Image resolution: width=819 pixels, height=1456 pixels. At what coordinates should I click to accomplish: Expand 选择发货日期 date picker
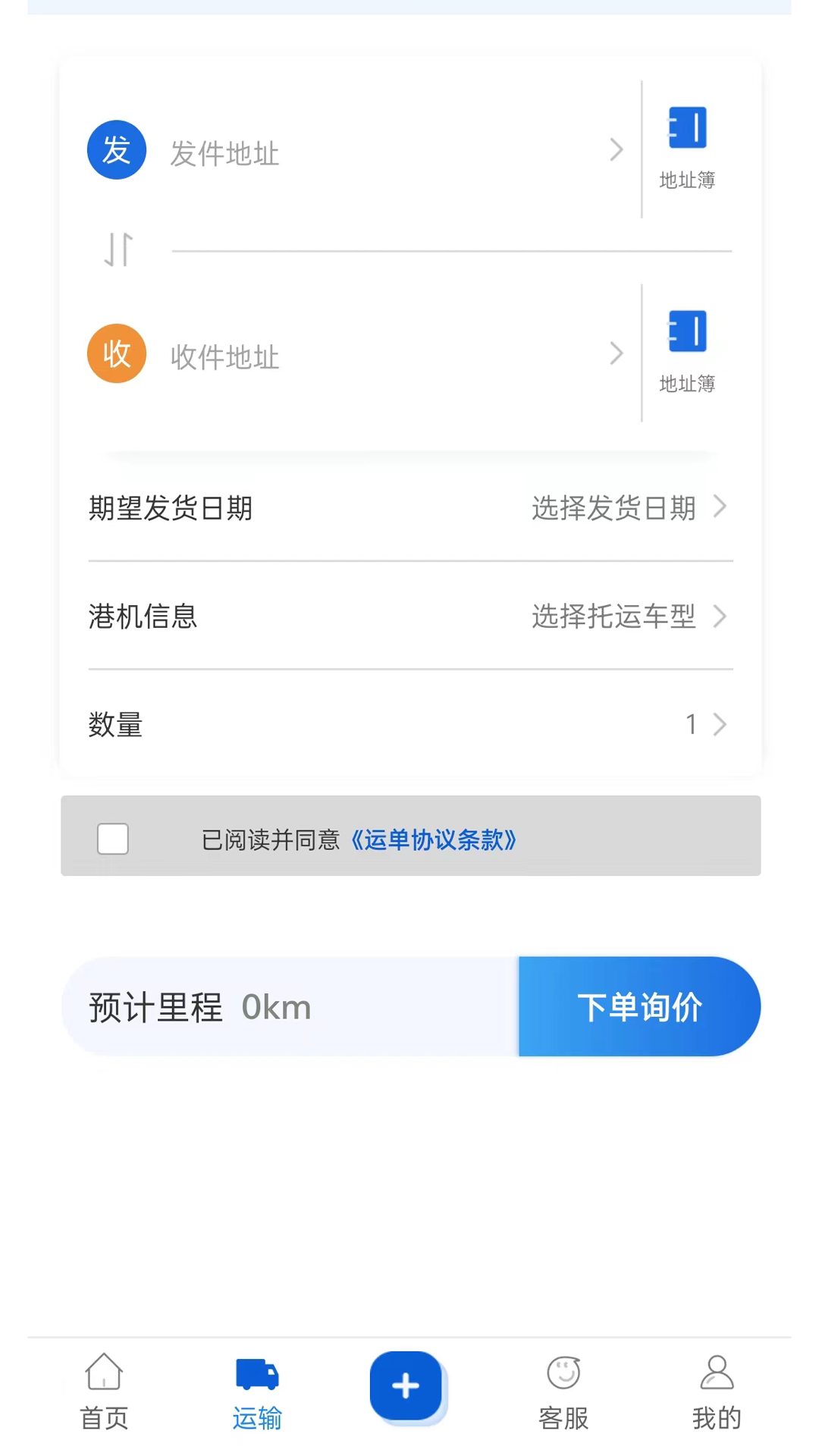click(614, 508)
